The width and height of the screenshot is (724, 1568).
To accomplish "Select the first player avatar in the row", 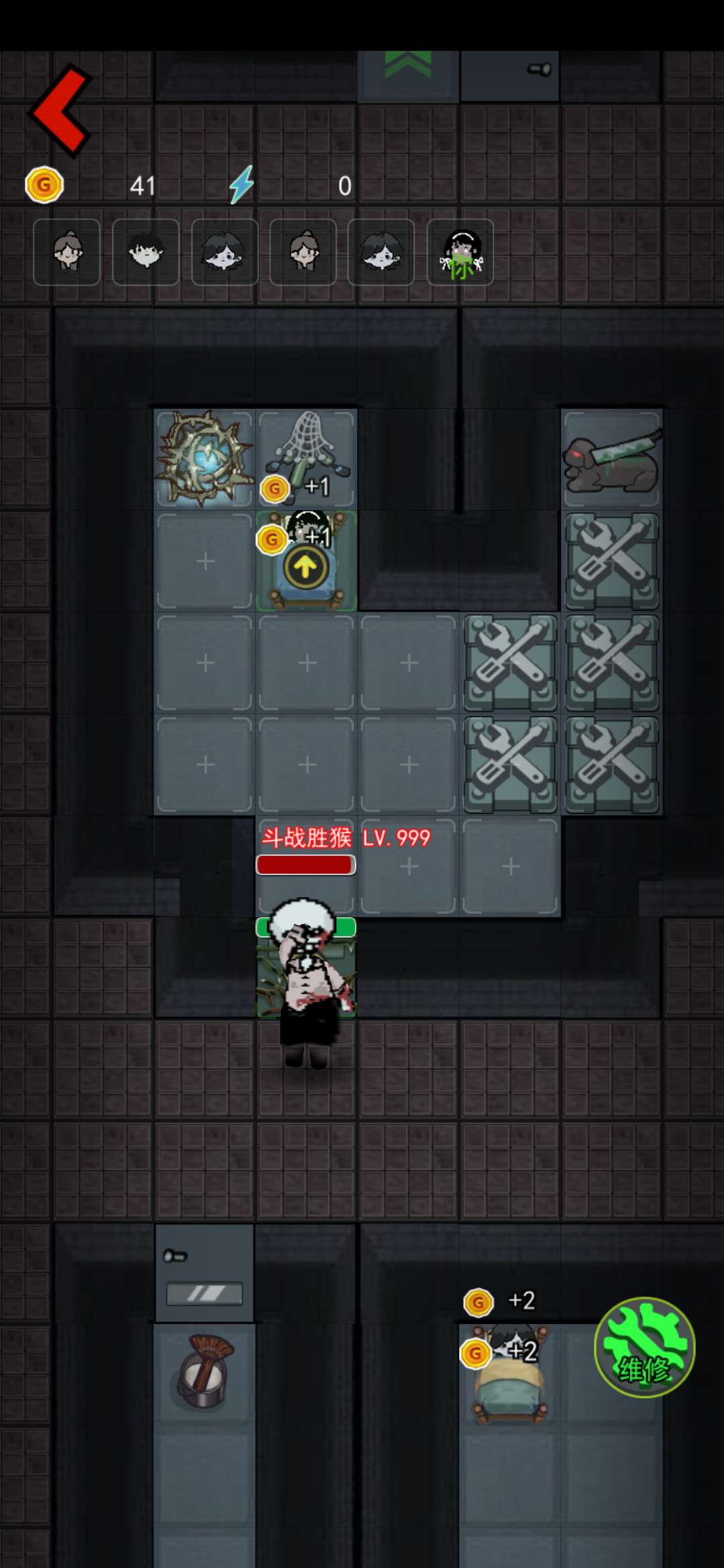I will [67, 253].
